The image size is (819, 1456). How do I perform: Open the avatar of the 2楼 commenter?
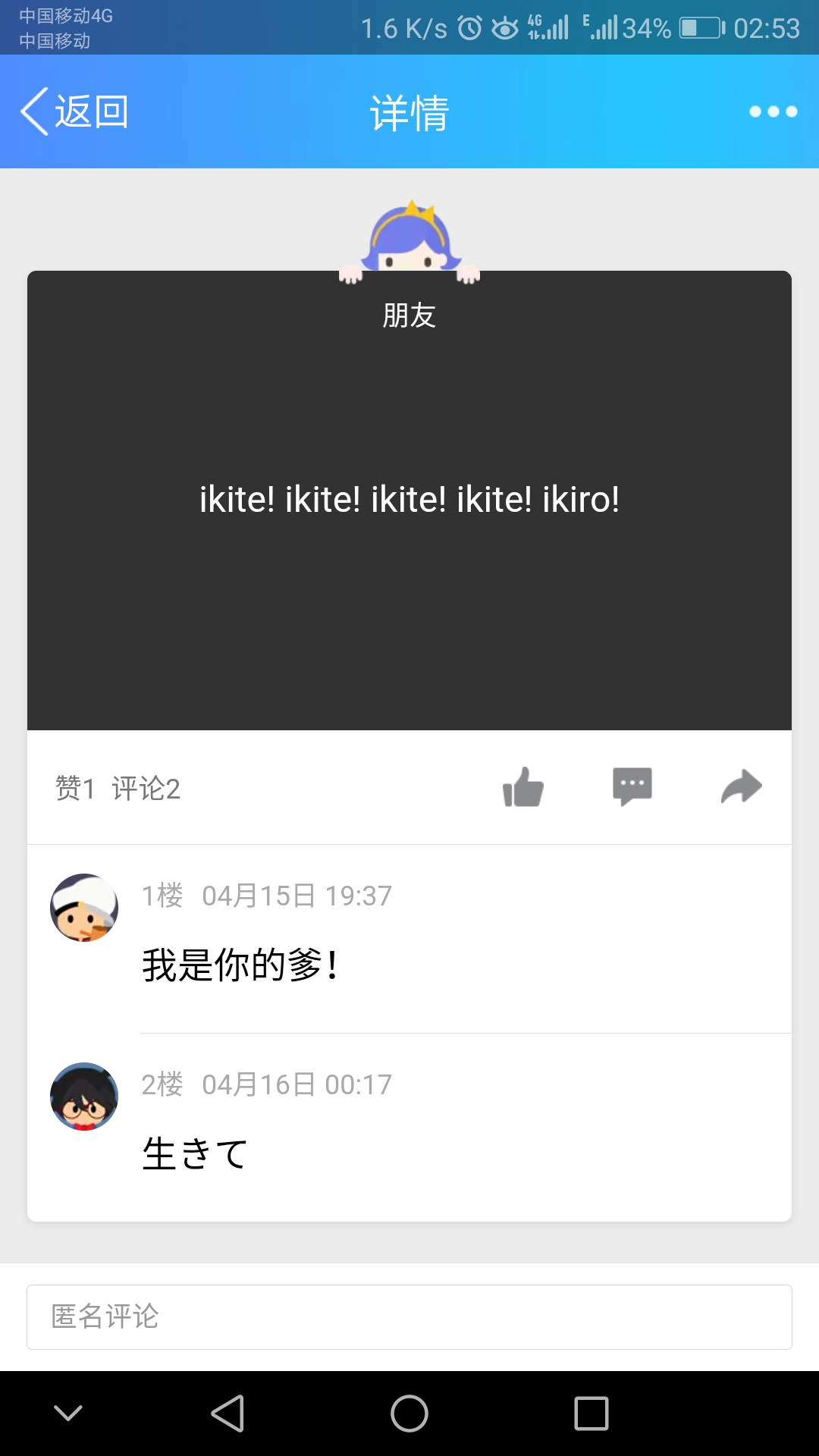(x=84, y=1097)
